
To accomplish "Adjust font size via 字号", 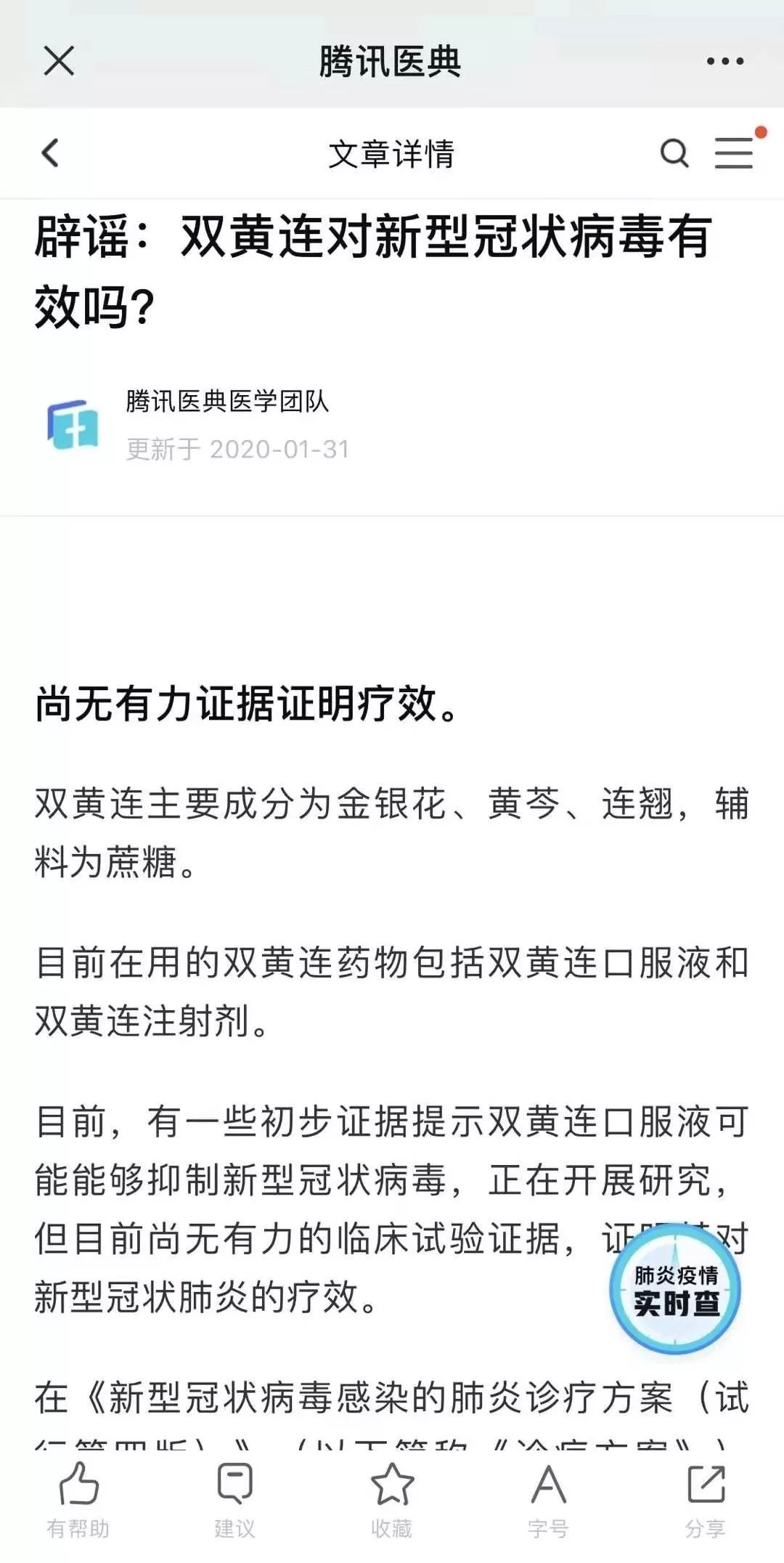I will click(x=548, y=1498).
